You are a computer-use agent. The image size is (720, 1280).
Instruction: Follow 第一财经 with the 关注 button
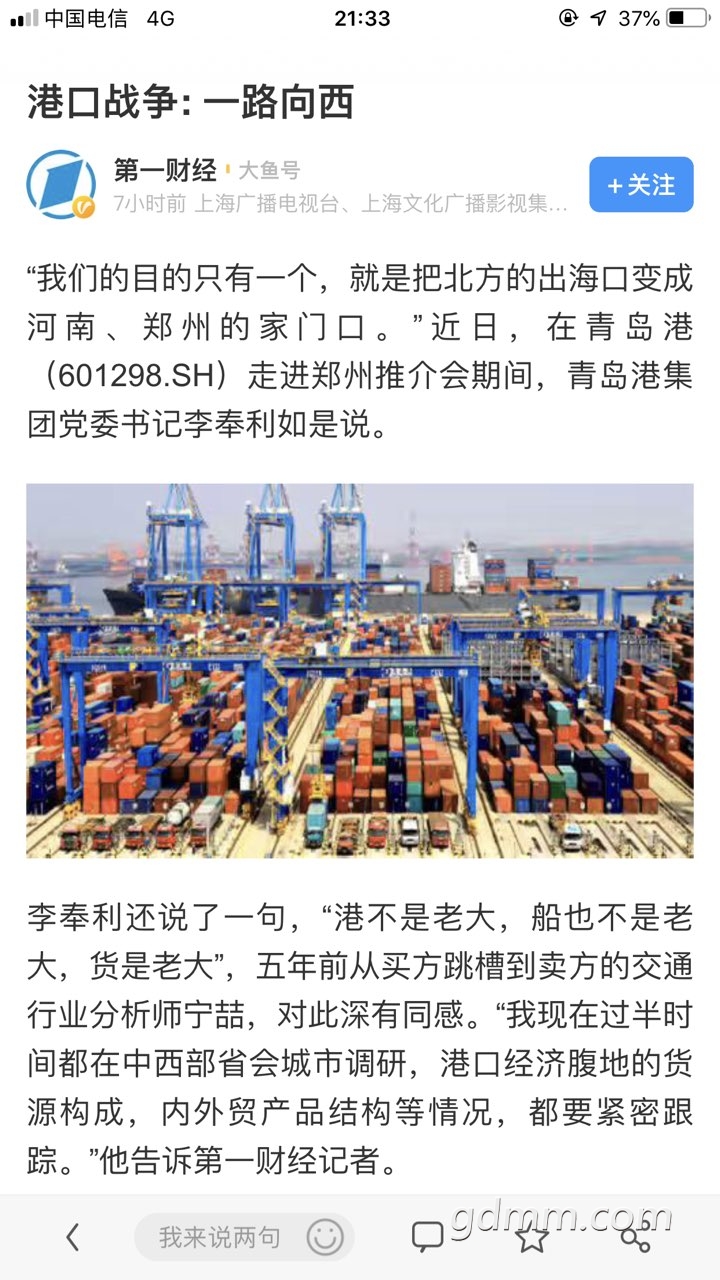(641, 185)
